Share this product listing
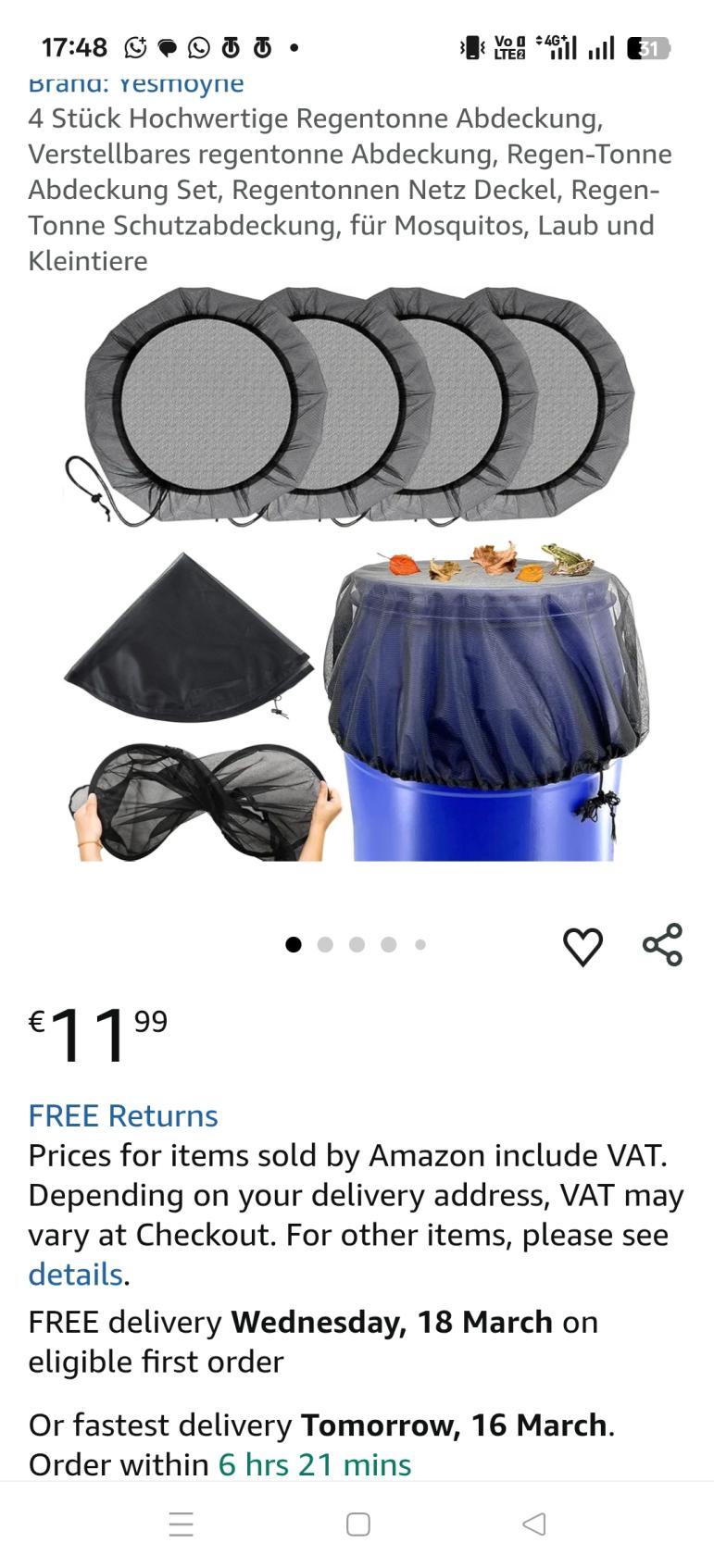 (x=662, y=945)
